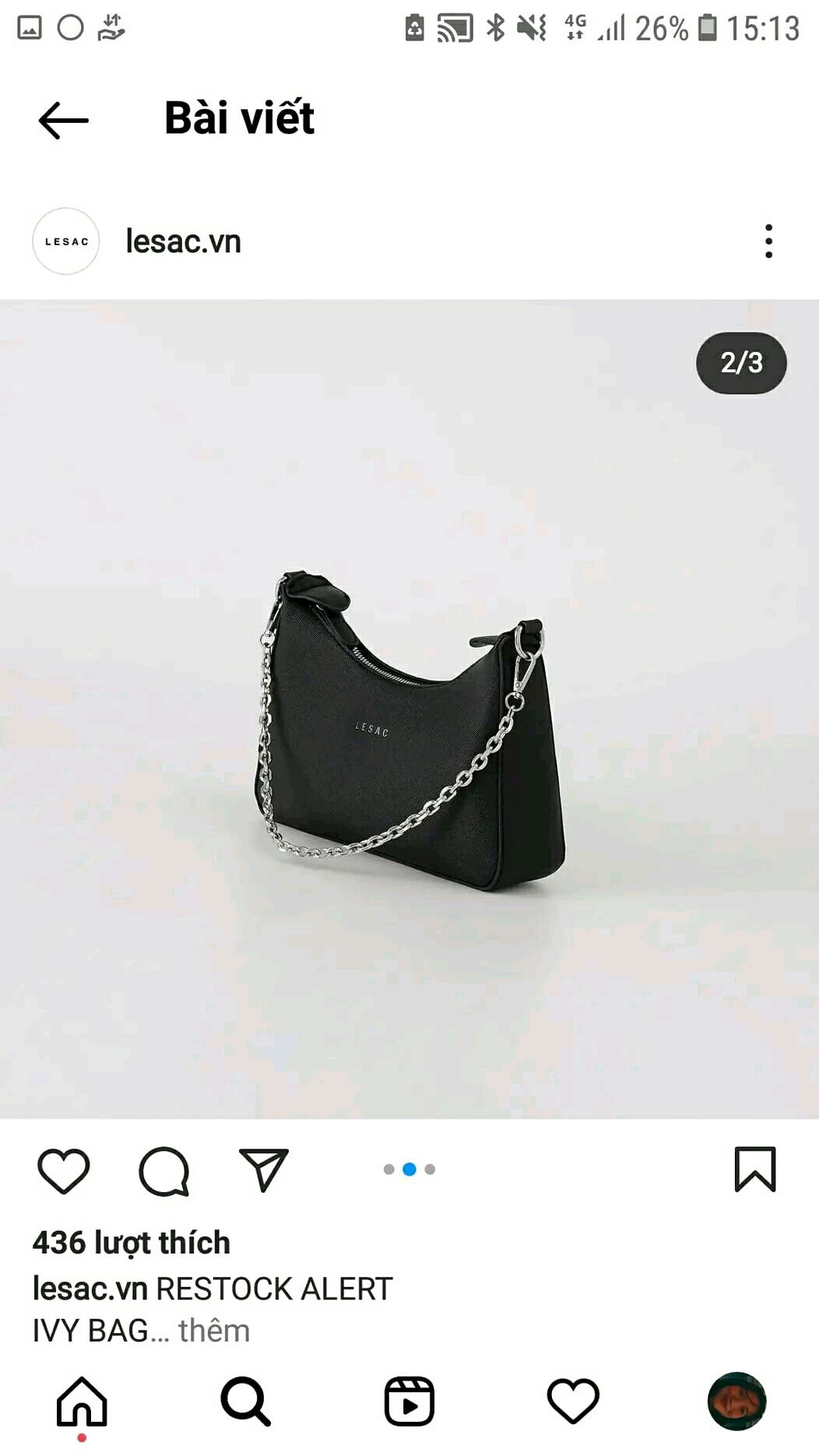Open the Reels tab
This screenshot has width=819, height=1456.
(x=409, y=1401)
